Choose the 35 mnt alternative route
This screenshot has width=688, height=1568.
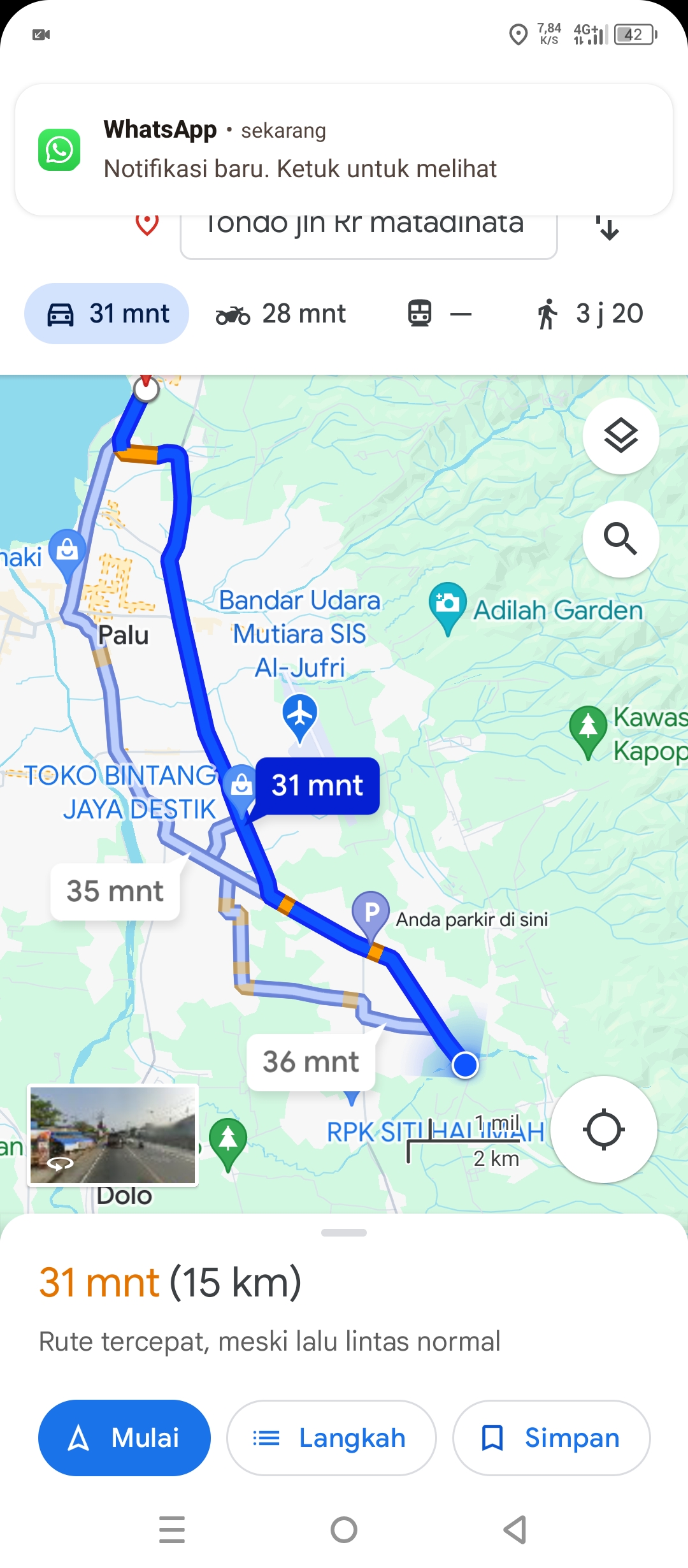[115, 891]
